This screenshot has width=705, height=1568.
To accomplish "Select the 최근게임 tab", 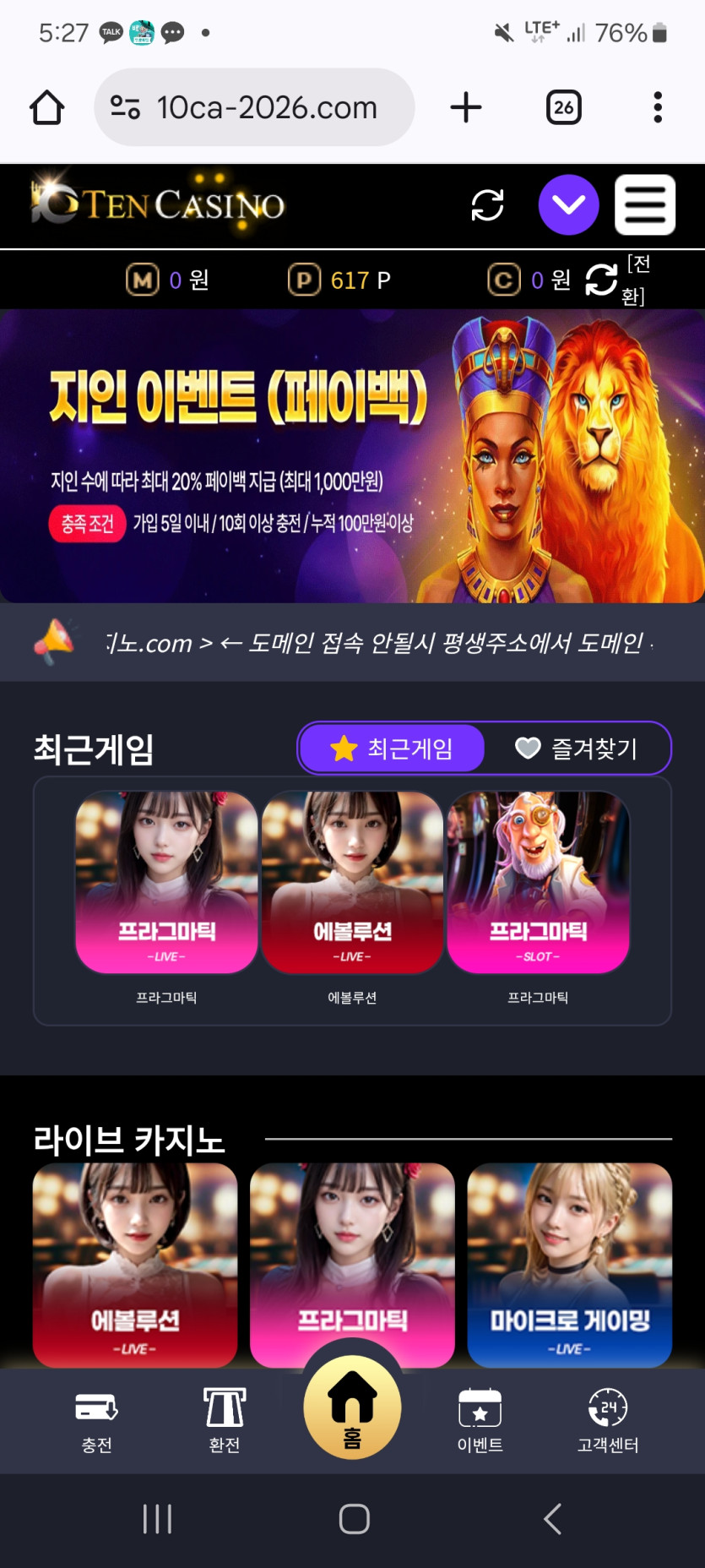I will coord(393,748).
